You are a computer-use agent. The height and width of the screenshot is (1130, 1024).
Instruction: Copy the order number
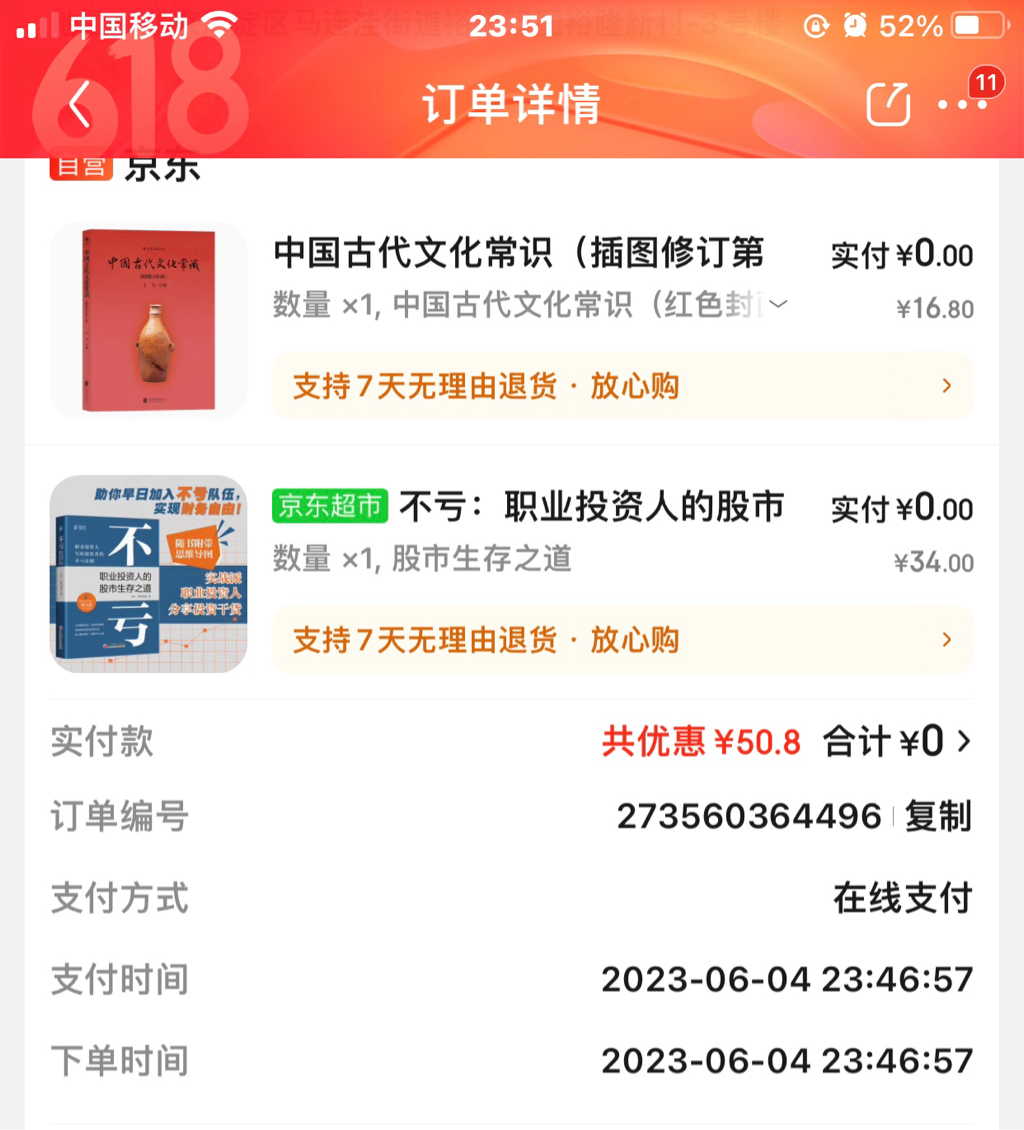pyautogui.click(x=937, y=817)
